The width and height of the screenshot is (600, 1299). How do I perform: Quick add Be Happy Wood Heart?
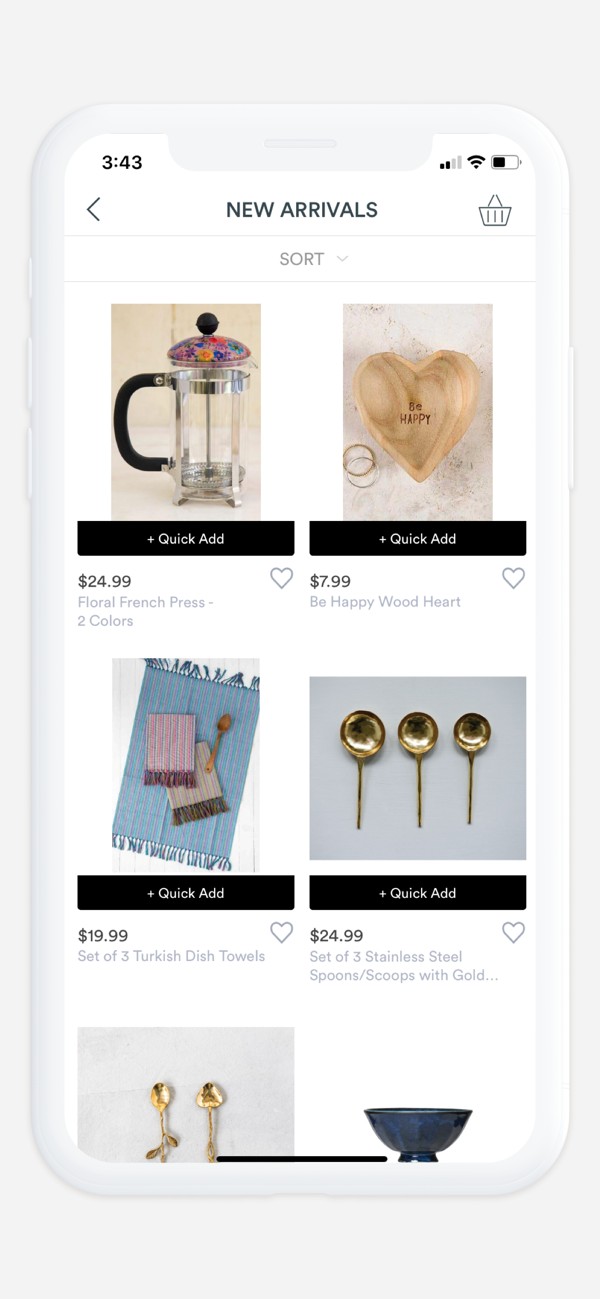click(x=418, y=538)
